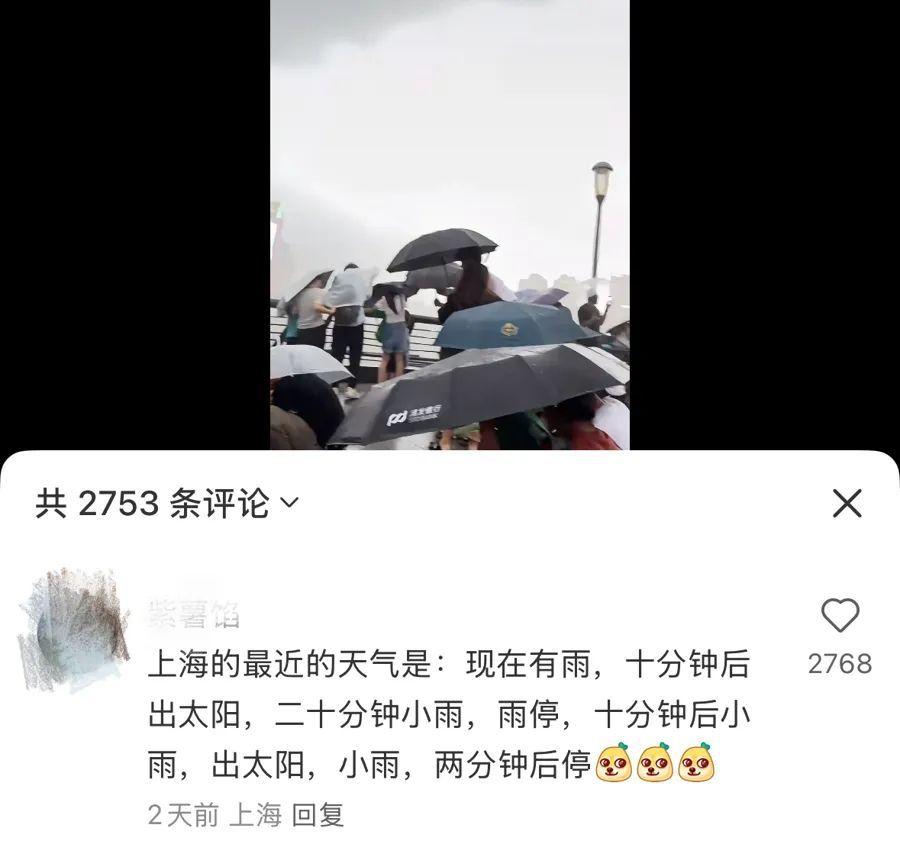Screen dimensions: 900x857
Task: Open the commenter's profile avatar
Action: [x=75, y=630]
